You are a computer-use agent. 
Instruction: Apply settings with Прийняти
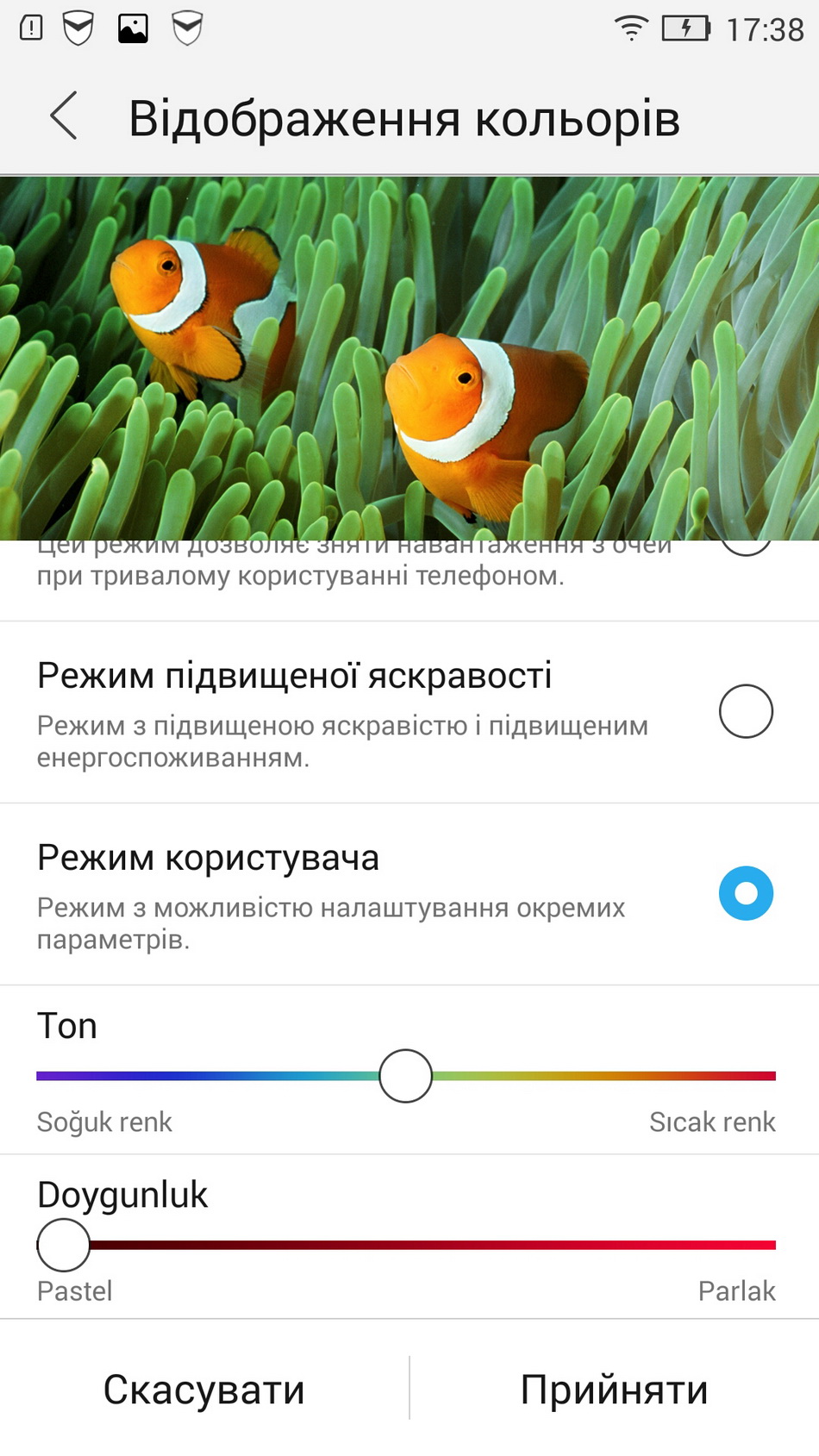point(615,1389)
